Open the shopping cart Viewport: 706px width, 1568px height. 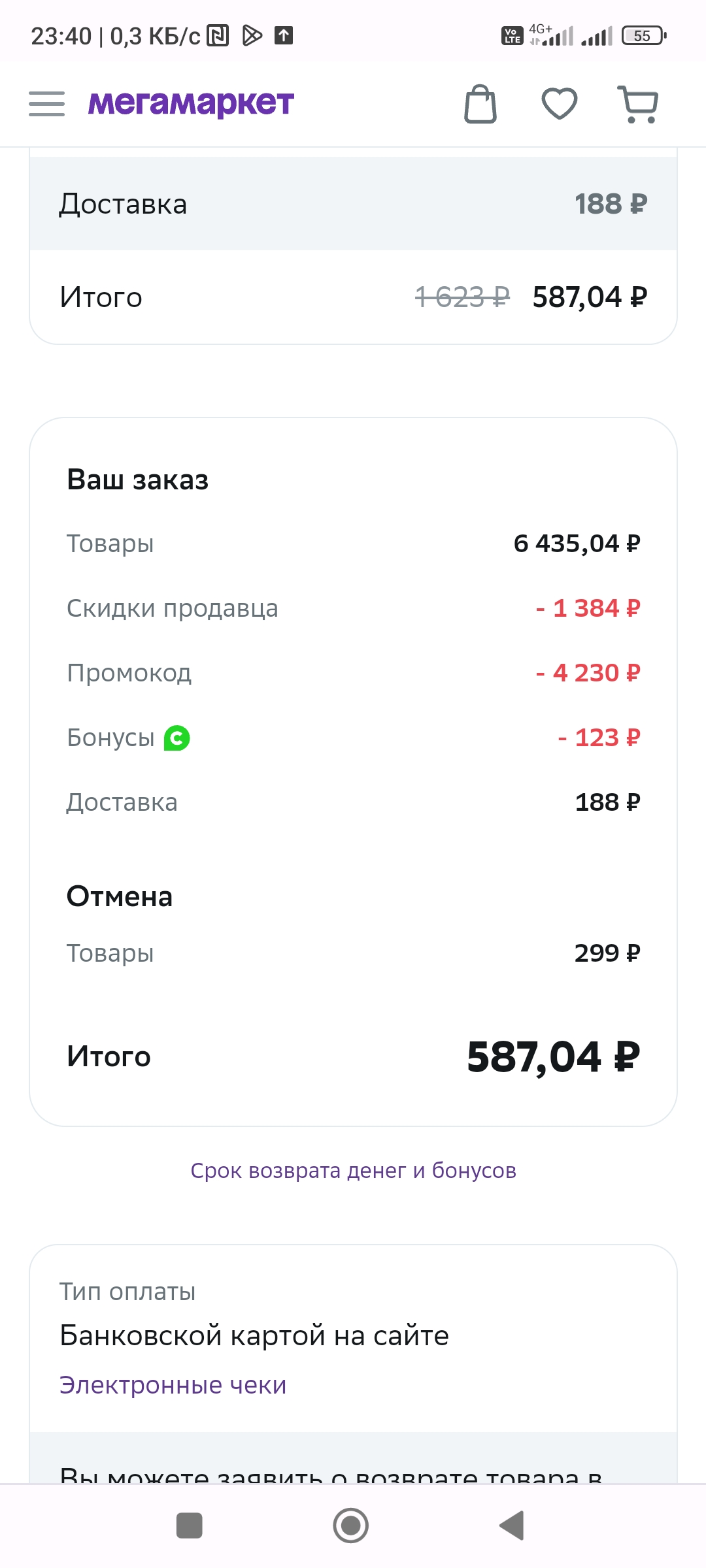pos(638,104)
